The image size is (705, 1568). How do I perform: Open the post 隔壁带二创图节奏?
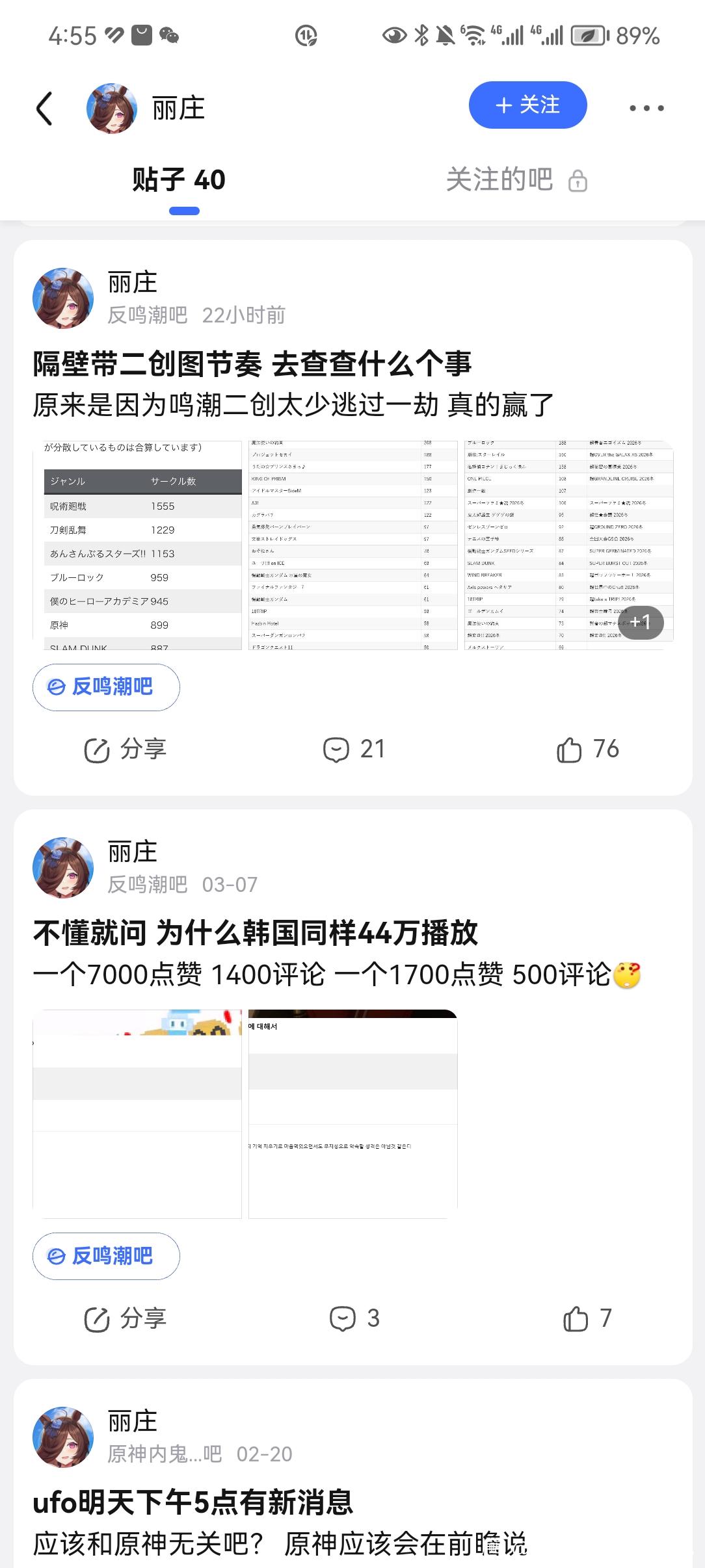pos(252,363)
